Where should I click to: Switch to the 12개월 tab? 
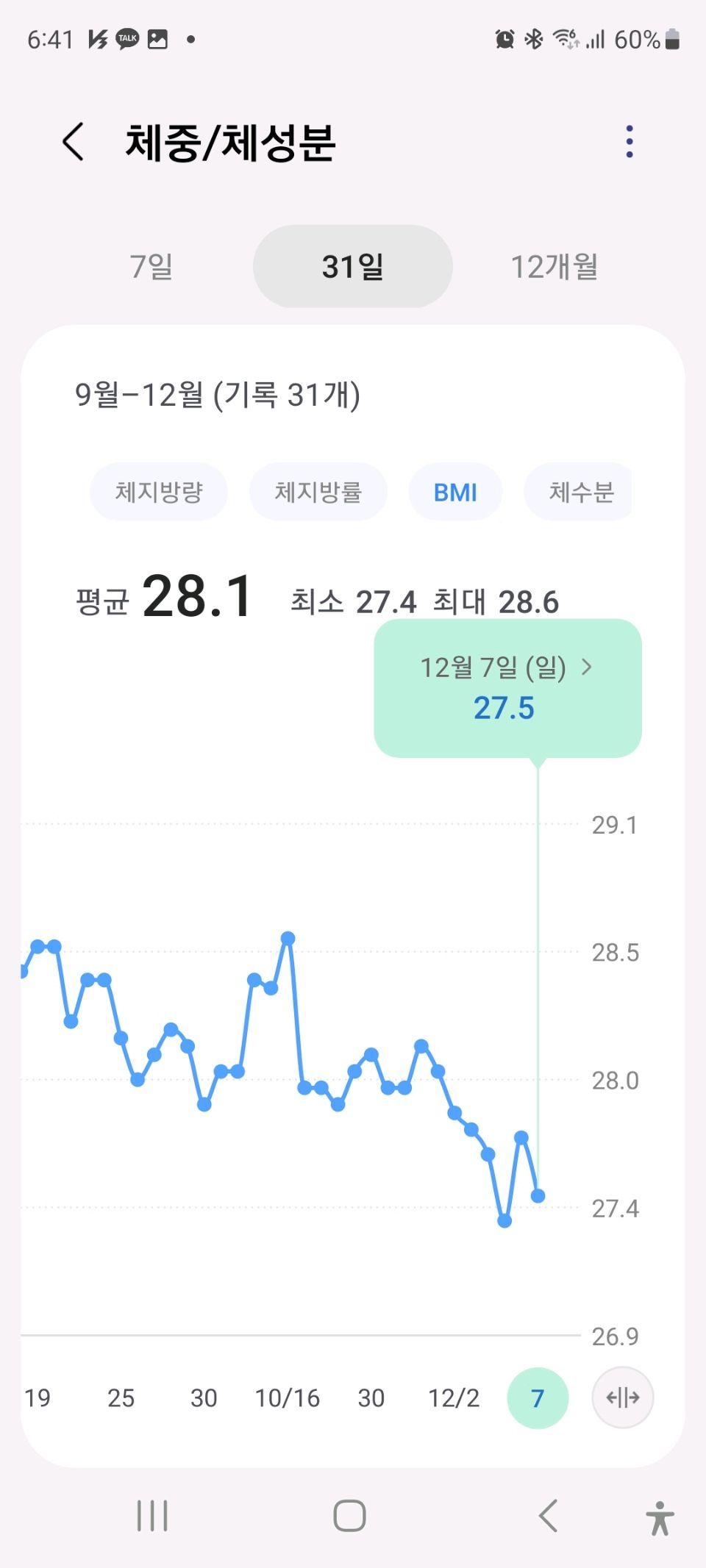(554, 266)
